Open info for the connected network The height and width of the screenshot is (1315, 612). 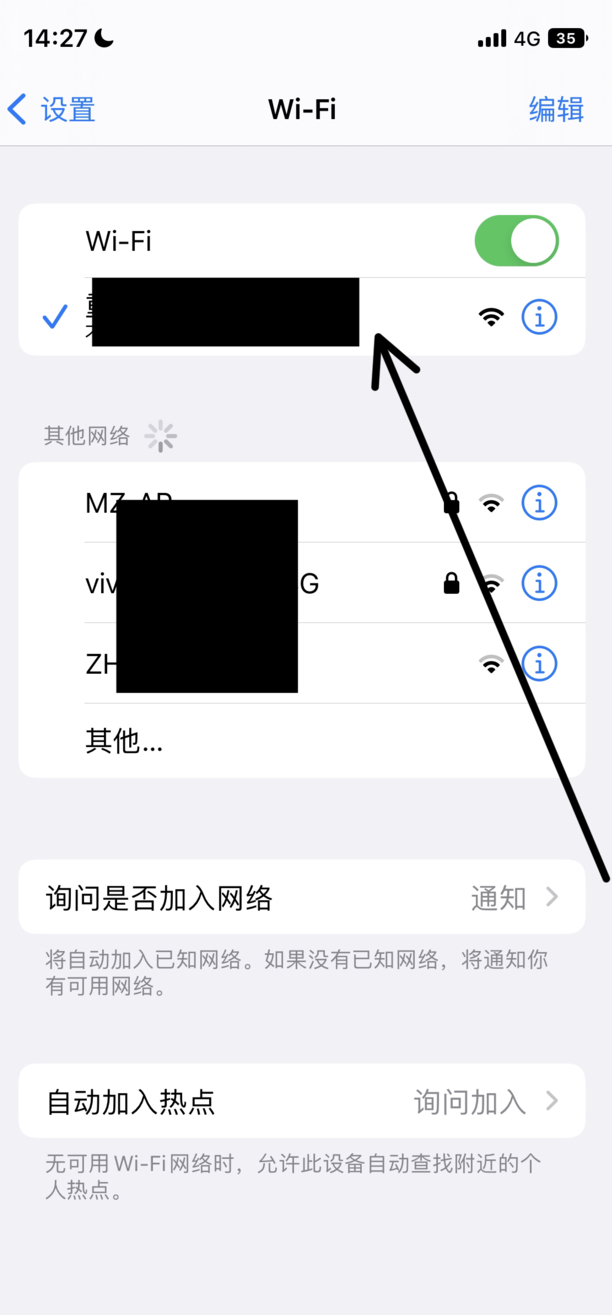click(x=539, y=317)
